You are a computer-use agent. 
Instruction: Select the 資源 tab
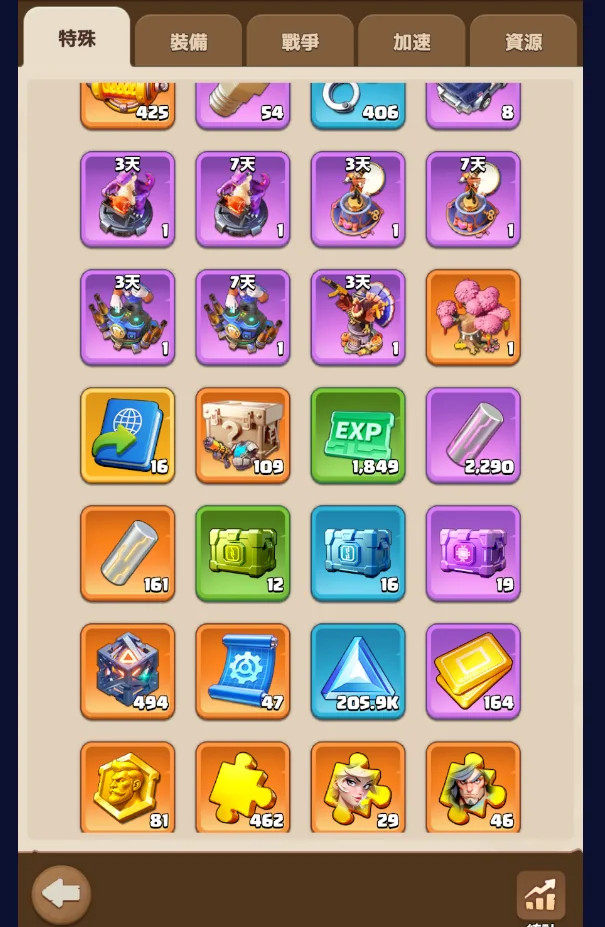523,42
